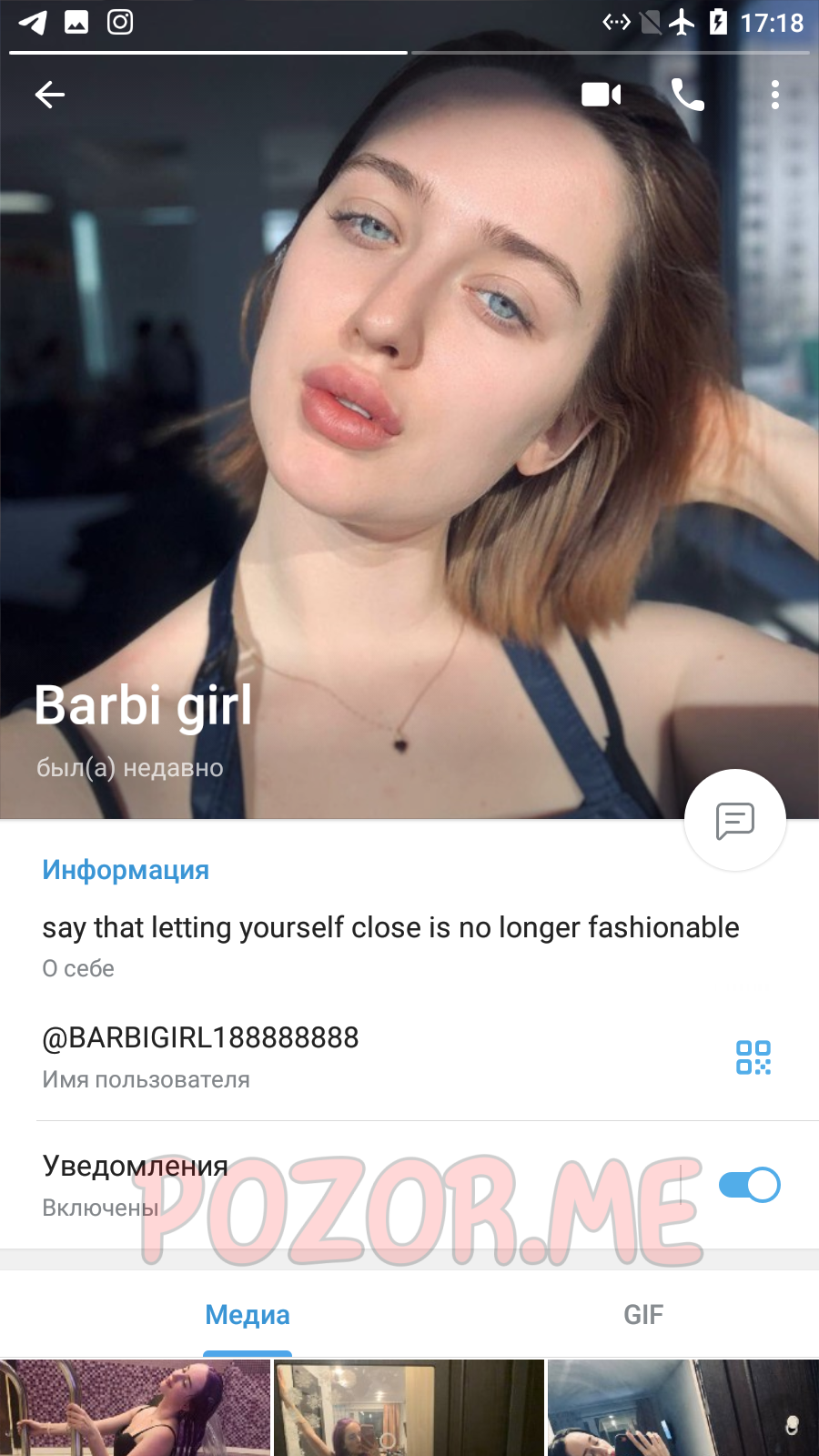Show the username QR code
The width and height of the screenshot is (819, 1456).
[753, 1057]
